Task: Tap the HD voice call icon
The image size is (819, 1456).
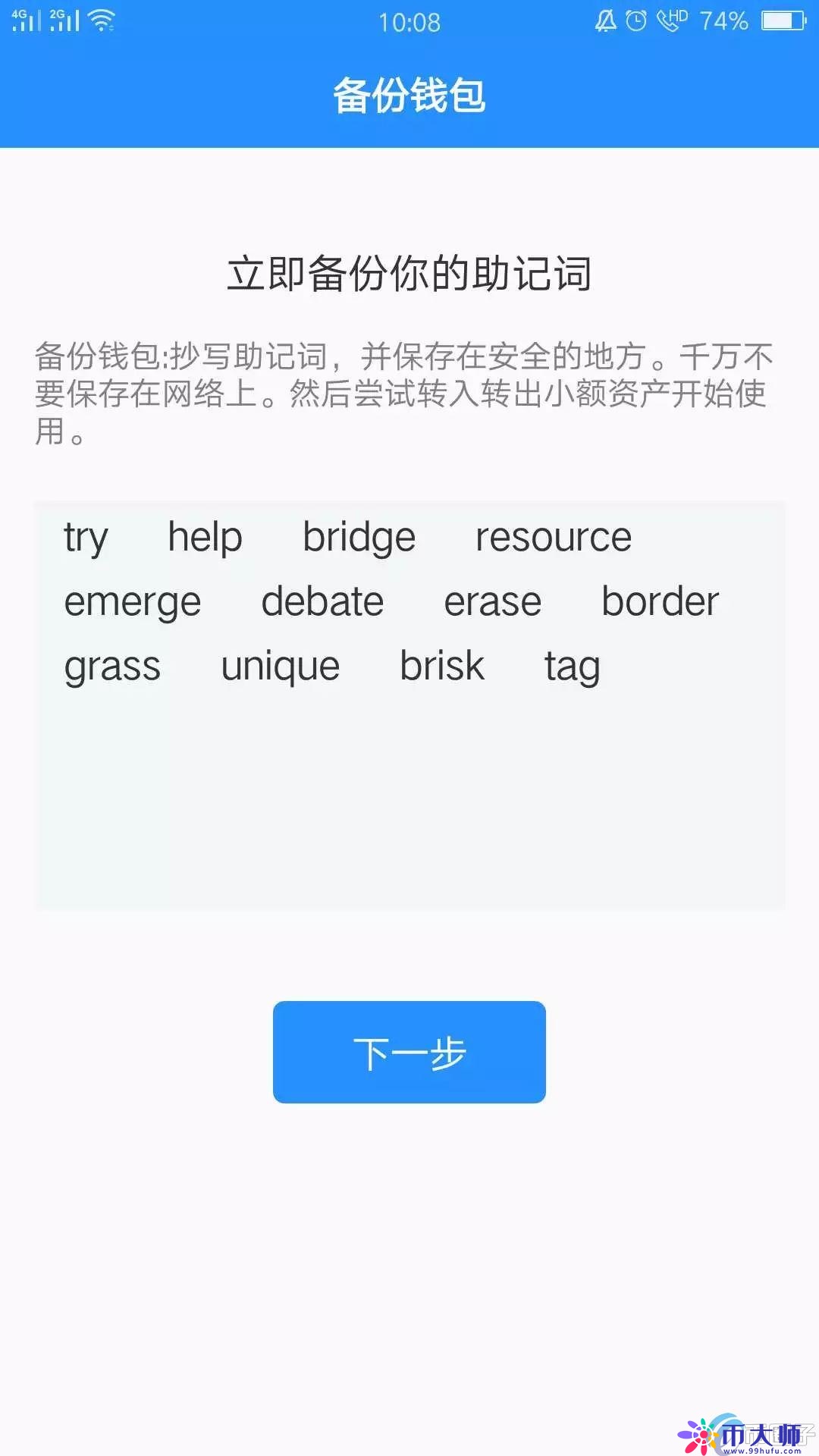Action: click(x=671, y=19)
